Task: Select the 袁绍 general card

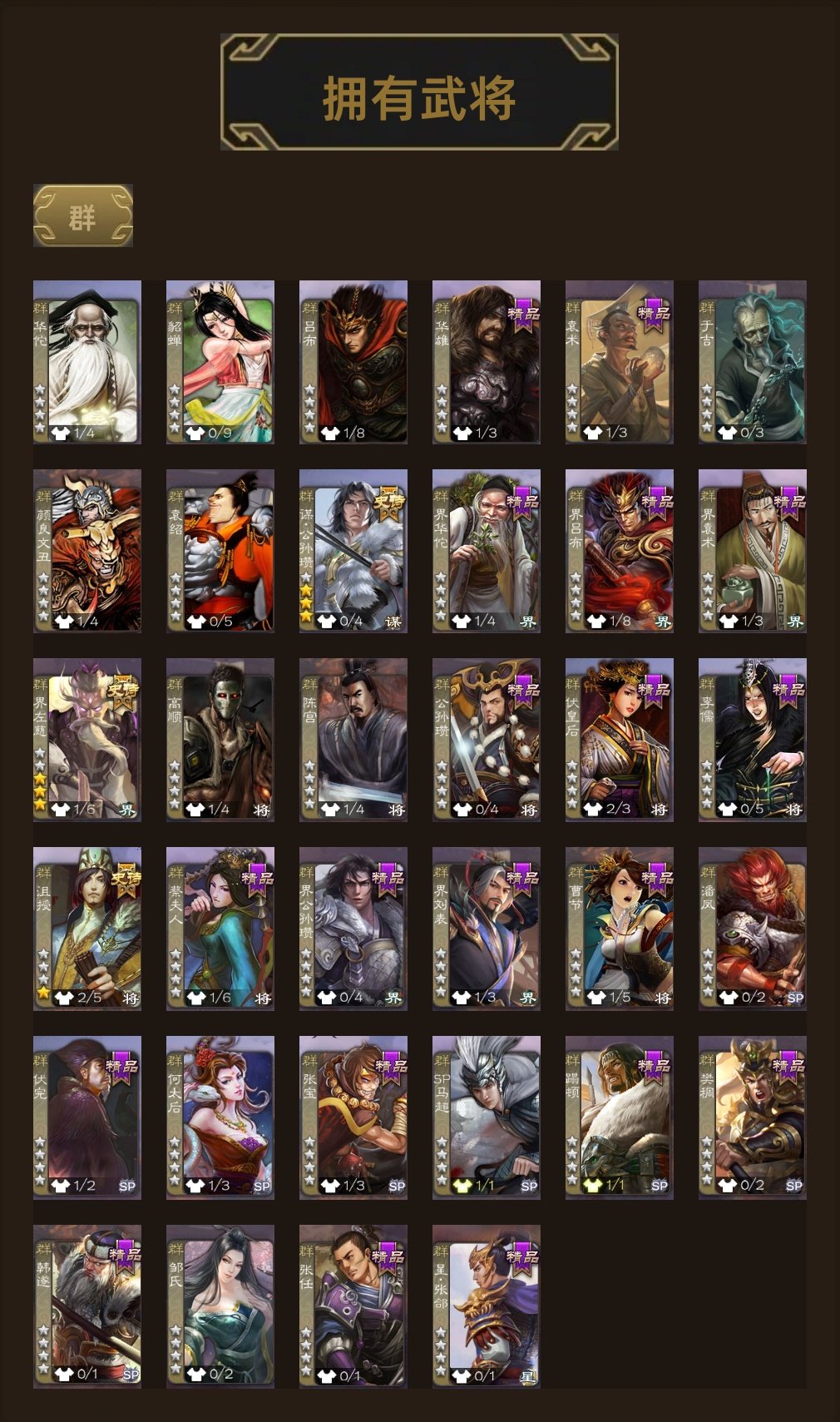Action: pos(220,551)
